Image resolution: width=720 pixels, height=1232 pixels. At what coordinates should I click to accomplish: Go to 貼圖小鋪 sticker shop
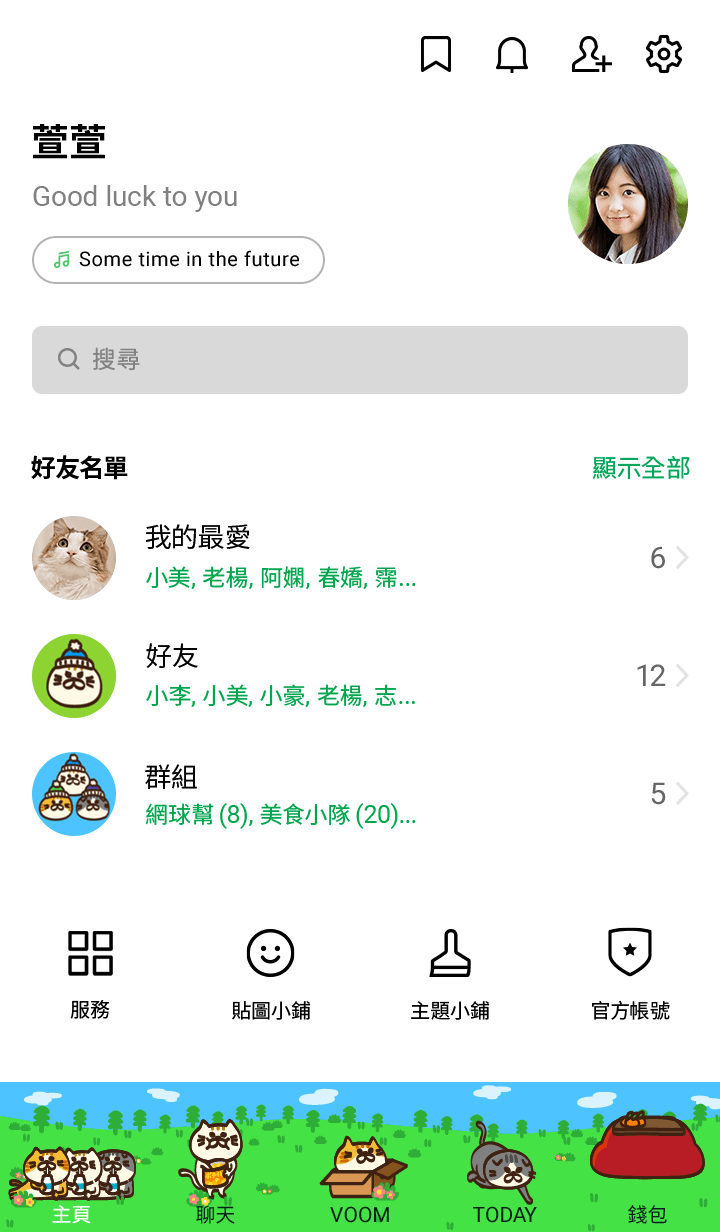coord(270,972)
